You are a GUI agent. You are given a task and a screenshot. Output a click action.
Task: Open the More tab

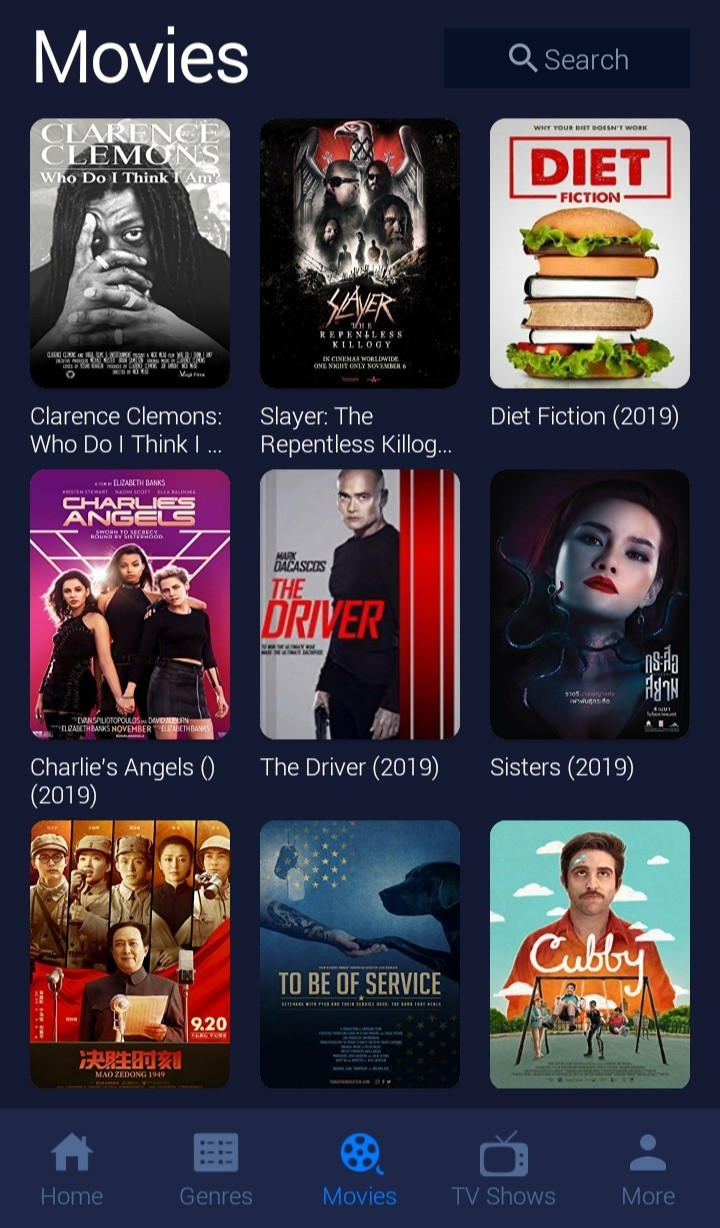(648, 1168)
